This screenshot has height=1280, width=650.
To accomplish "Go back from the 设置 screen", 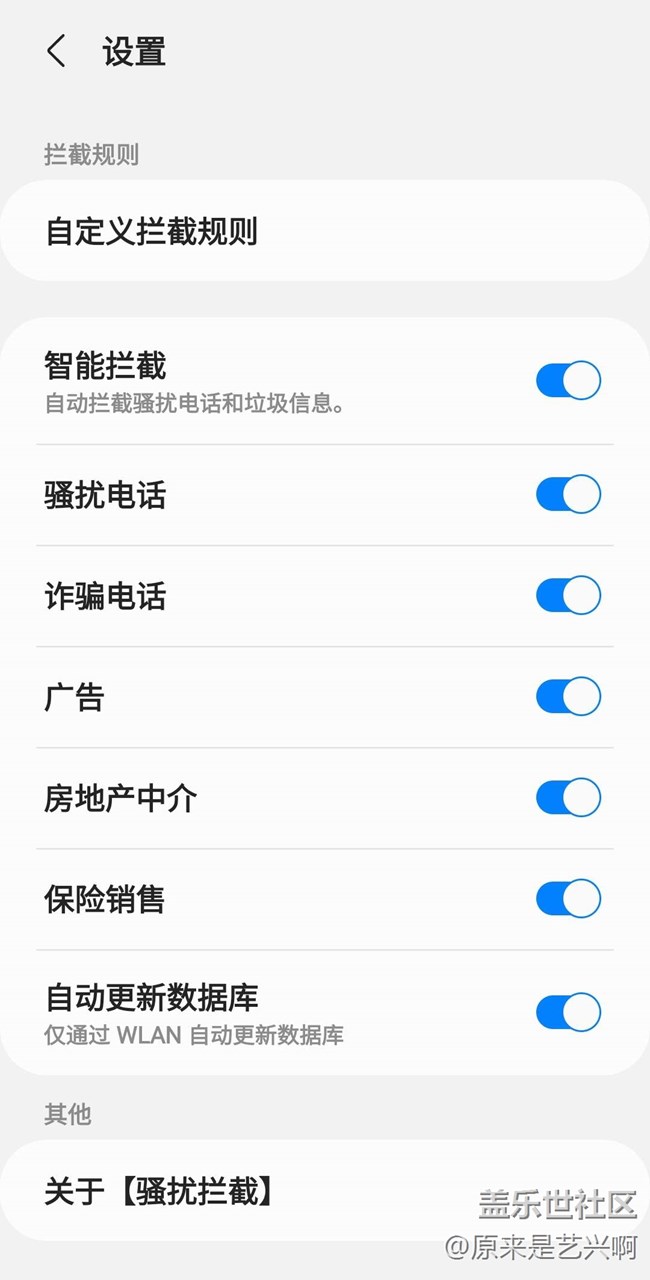I will tap(57, 51).
